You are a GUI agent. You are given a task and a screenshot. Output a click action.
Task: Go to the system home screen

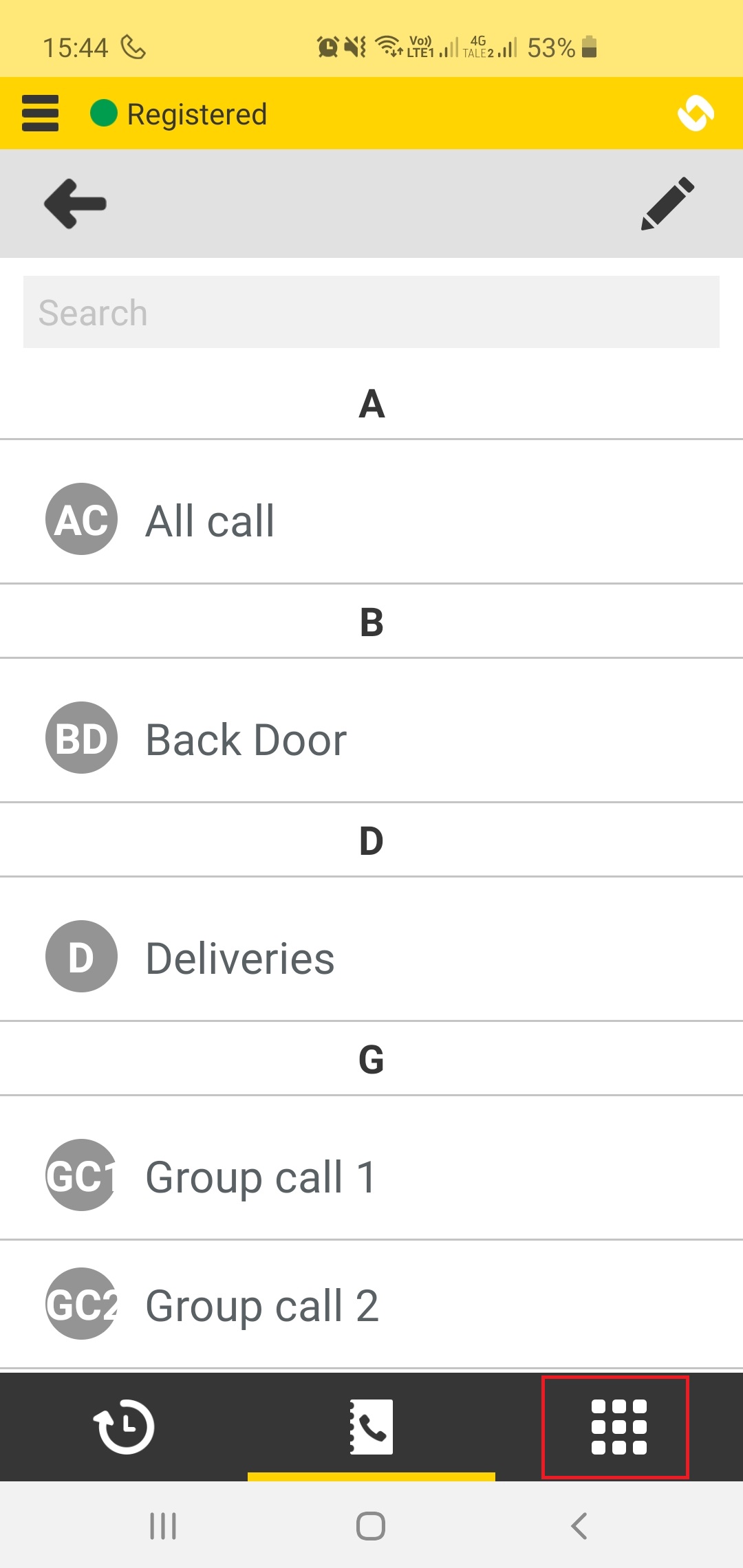click(371, 1526)
